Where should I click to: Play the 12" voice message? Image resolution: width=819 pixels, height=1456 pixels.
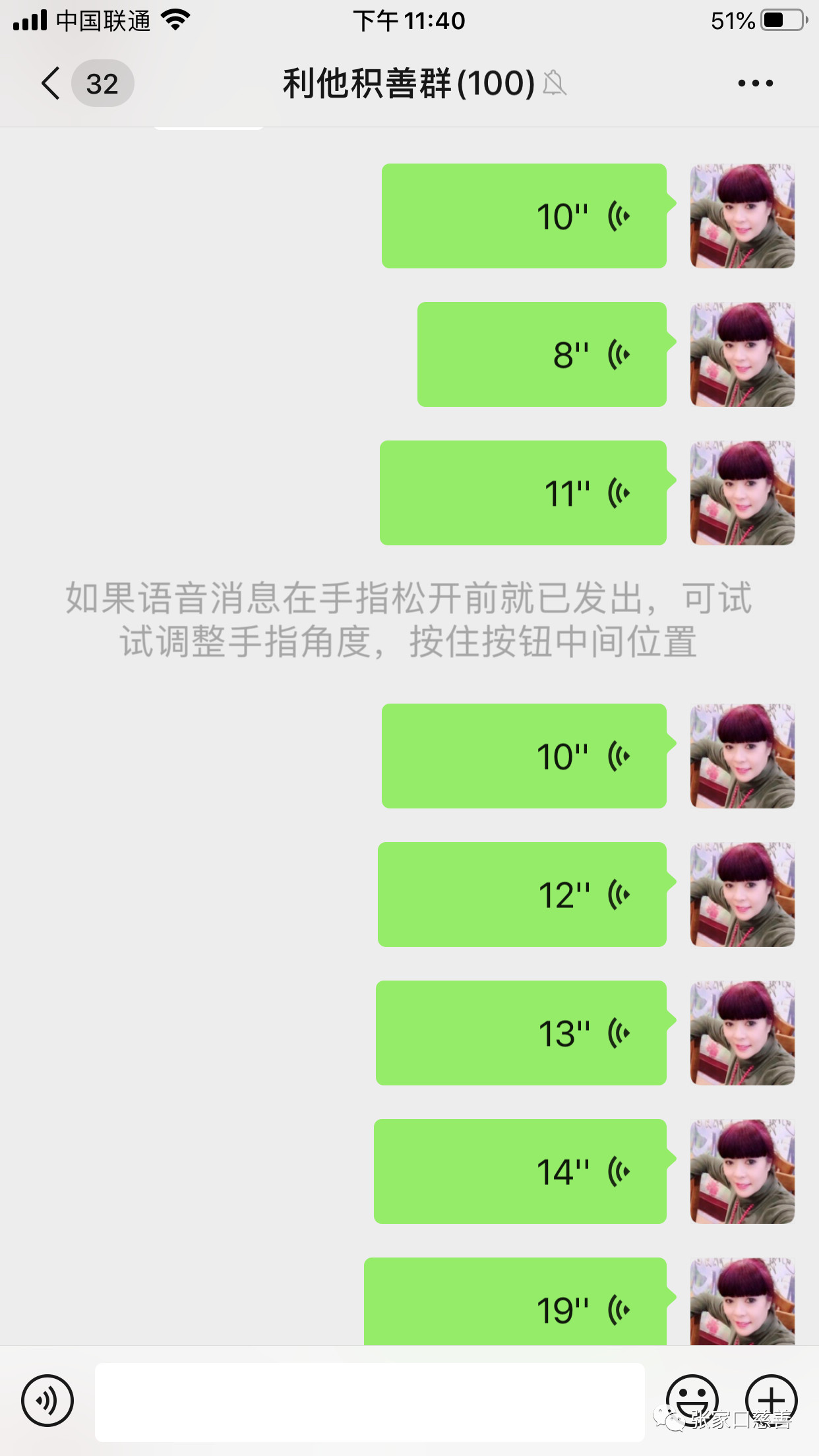click(x=522, y=895)
